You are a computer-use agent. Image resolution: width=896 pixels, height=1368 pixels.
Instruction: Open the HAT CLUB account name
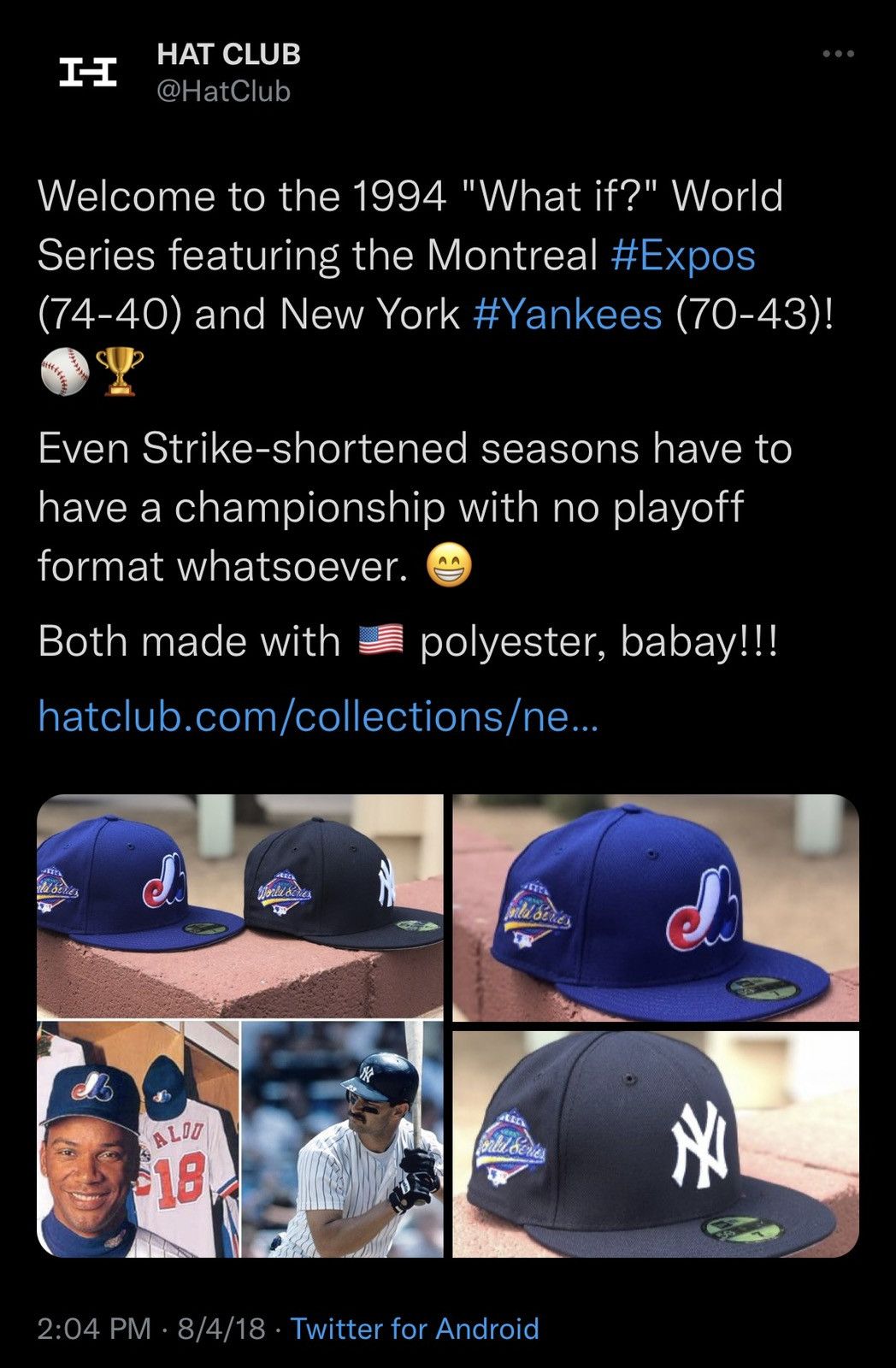[x=229, y=55]
